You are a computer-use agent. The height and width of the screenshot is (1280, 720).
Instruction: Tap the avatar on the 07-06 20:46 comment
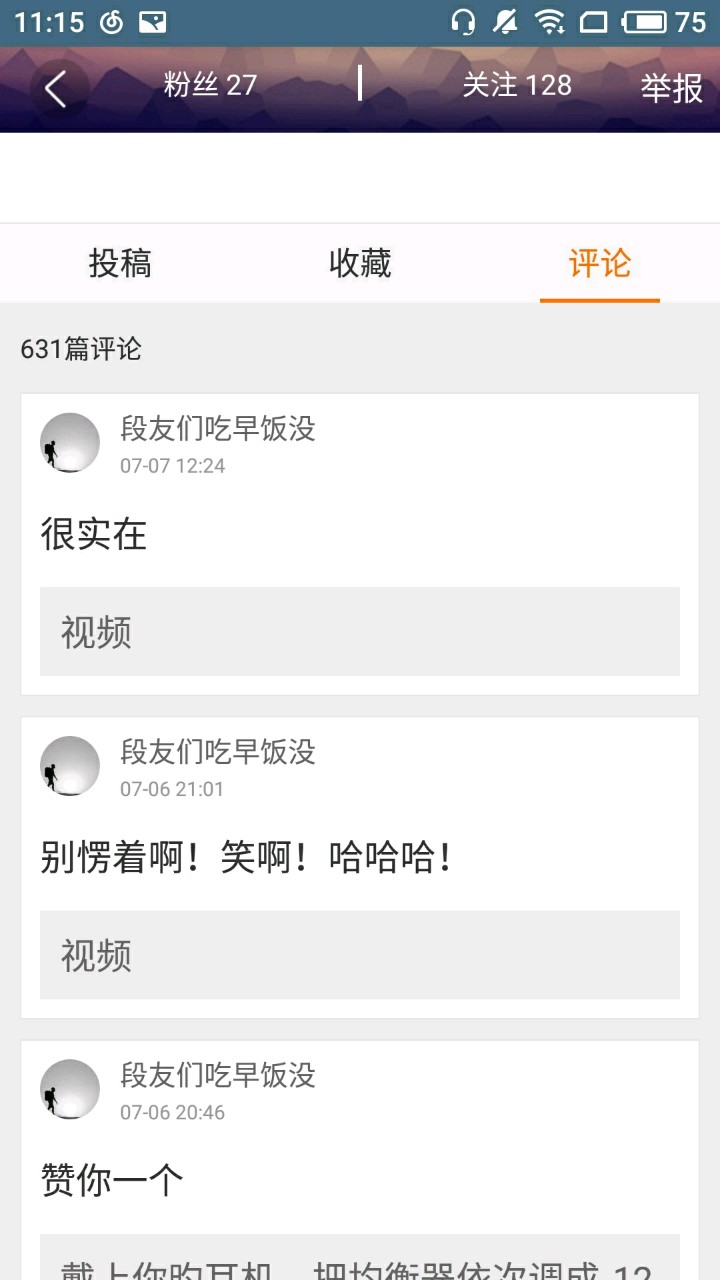click(x=70, y=1089)
